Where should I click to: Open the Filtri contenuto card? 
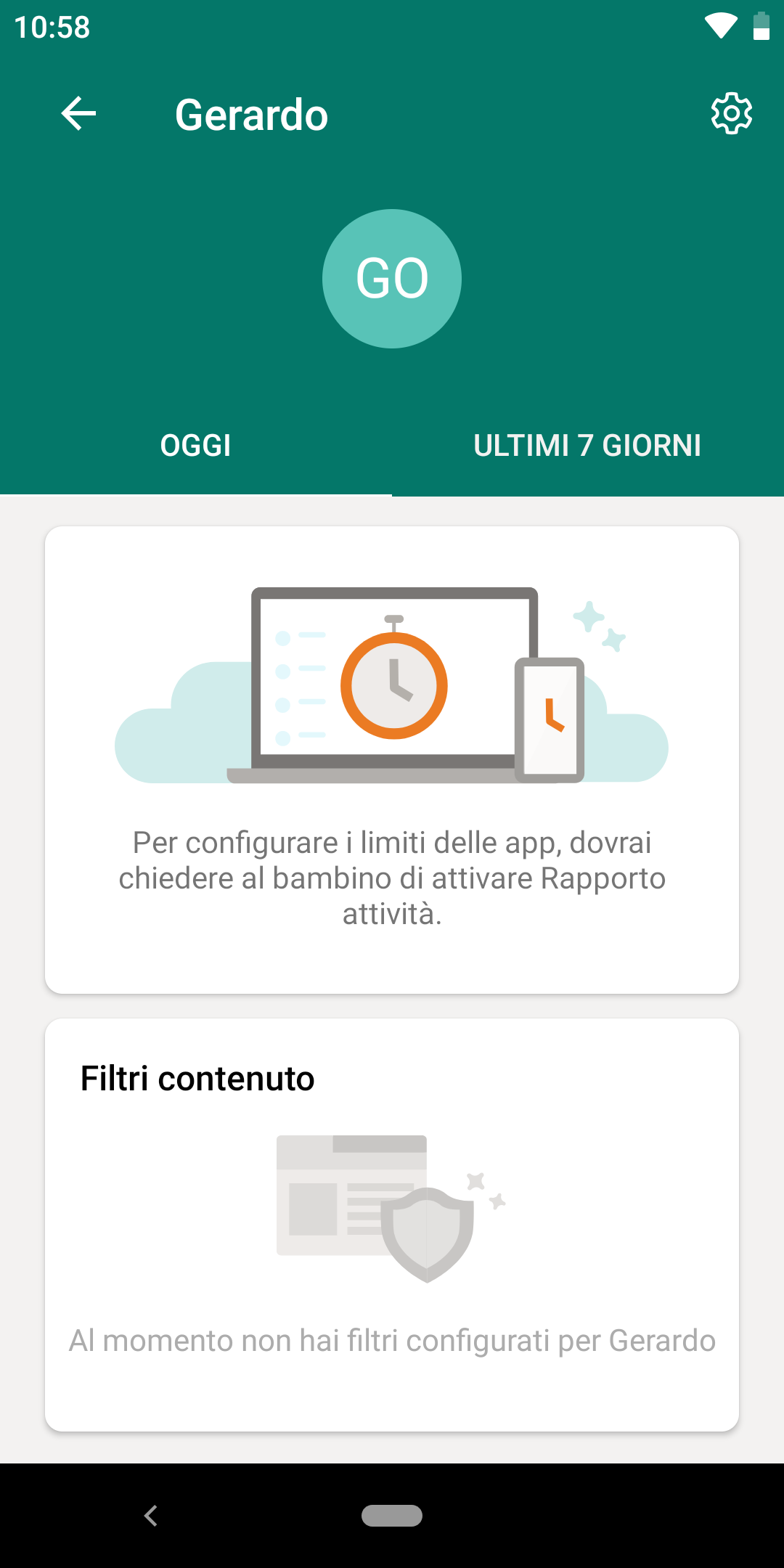(x=392, y=1224)
